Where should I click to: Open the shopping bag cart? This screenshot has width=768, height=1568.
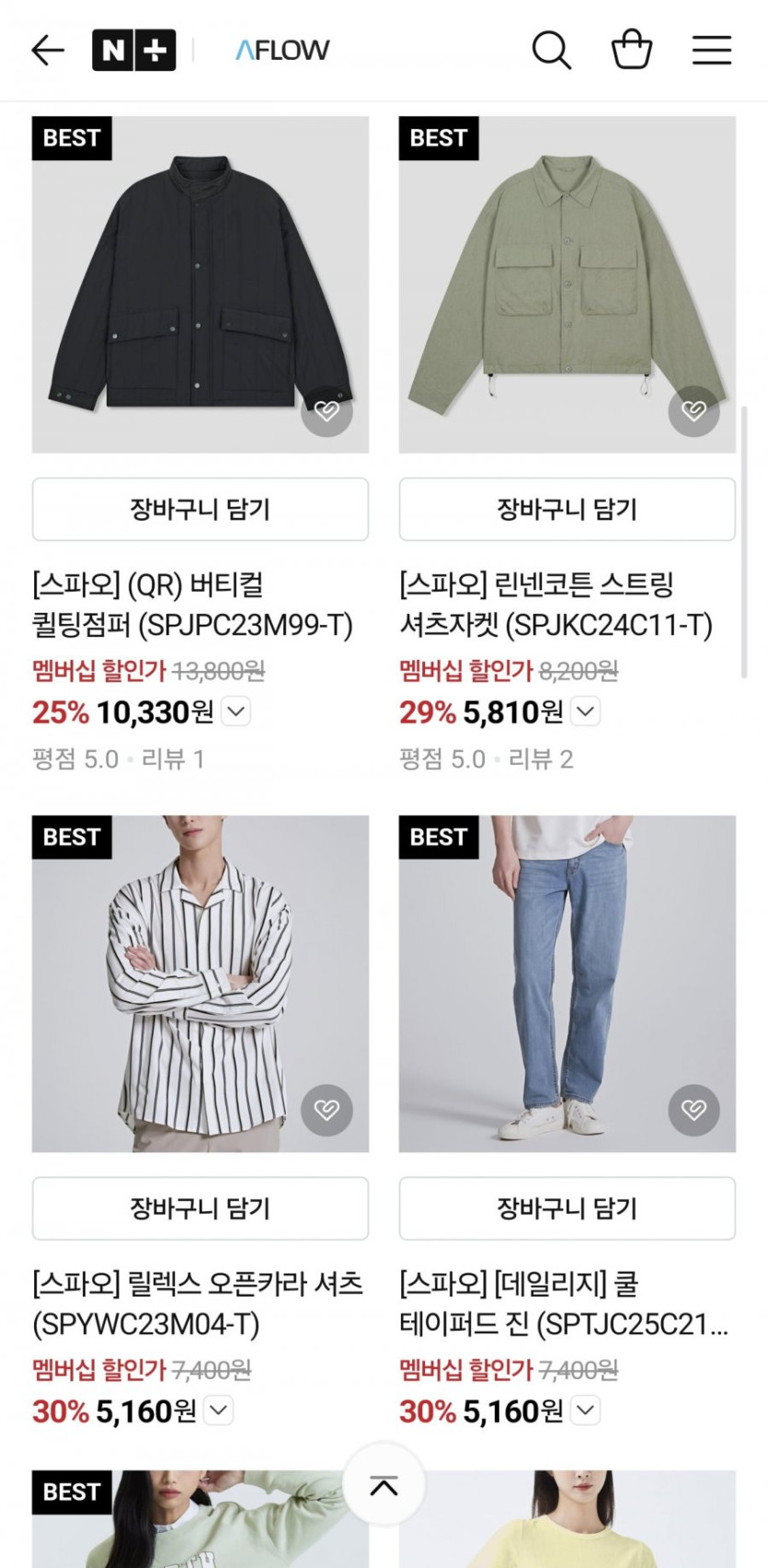click(x=632, y=50)
